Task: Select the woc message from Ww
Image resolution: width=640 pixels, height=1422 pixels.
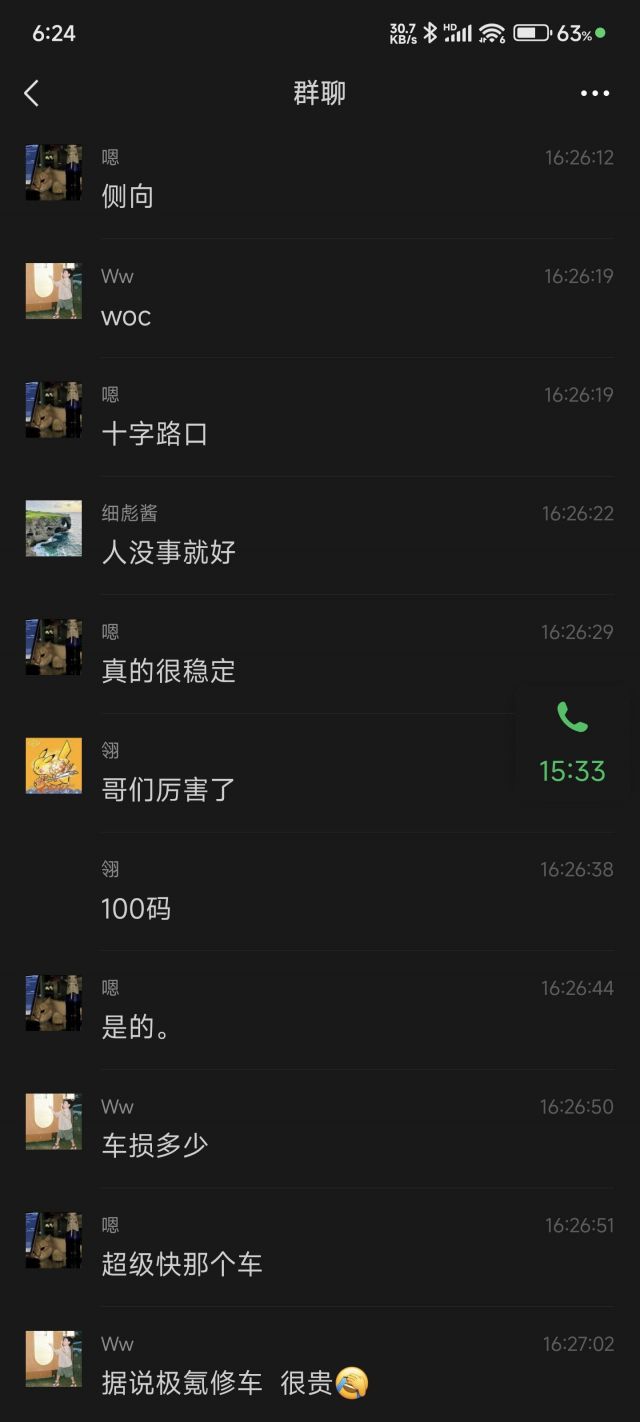Action: point(126,316)
